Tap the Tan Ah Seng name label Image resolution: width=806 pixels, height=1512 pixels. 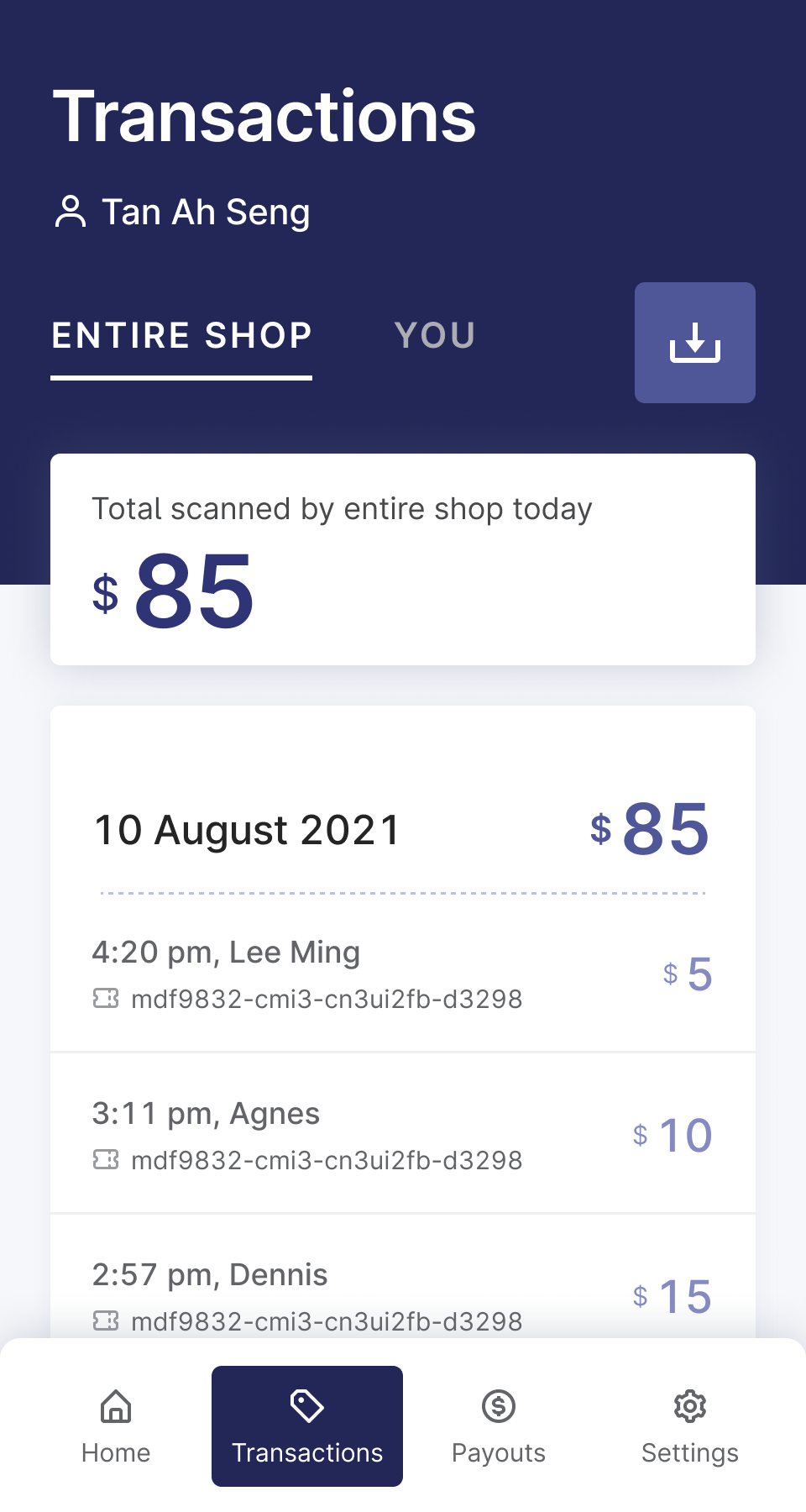point(206,212)
